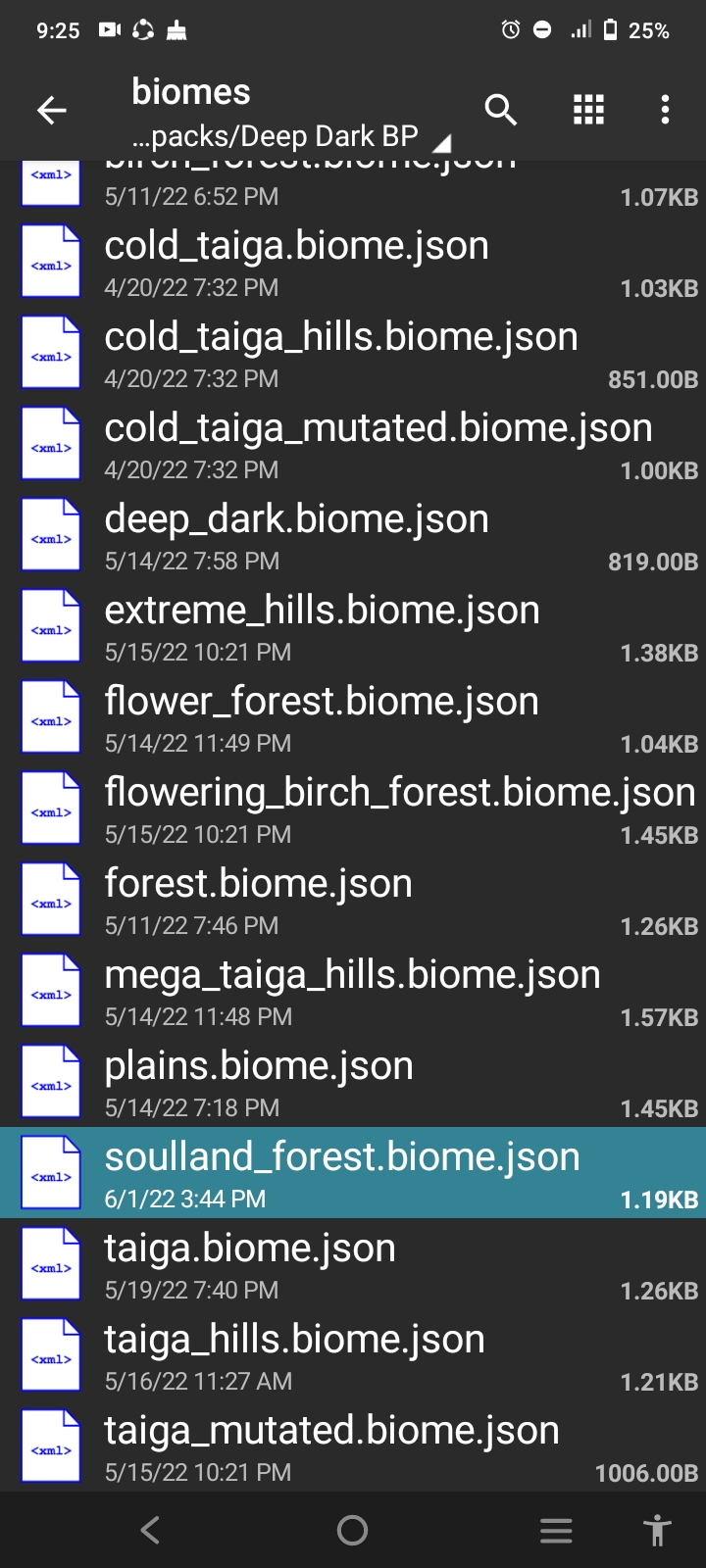
Task: Open the overflow menu
Action: (665, 110)
